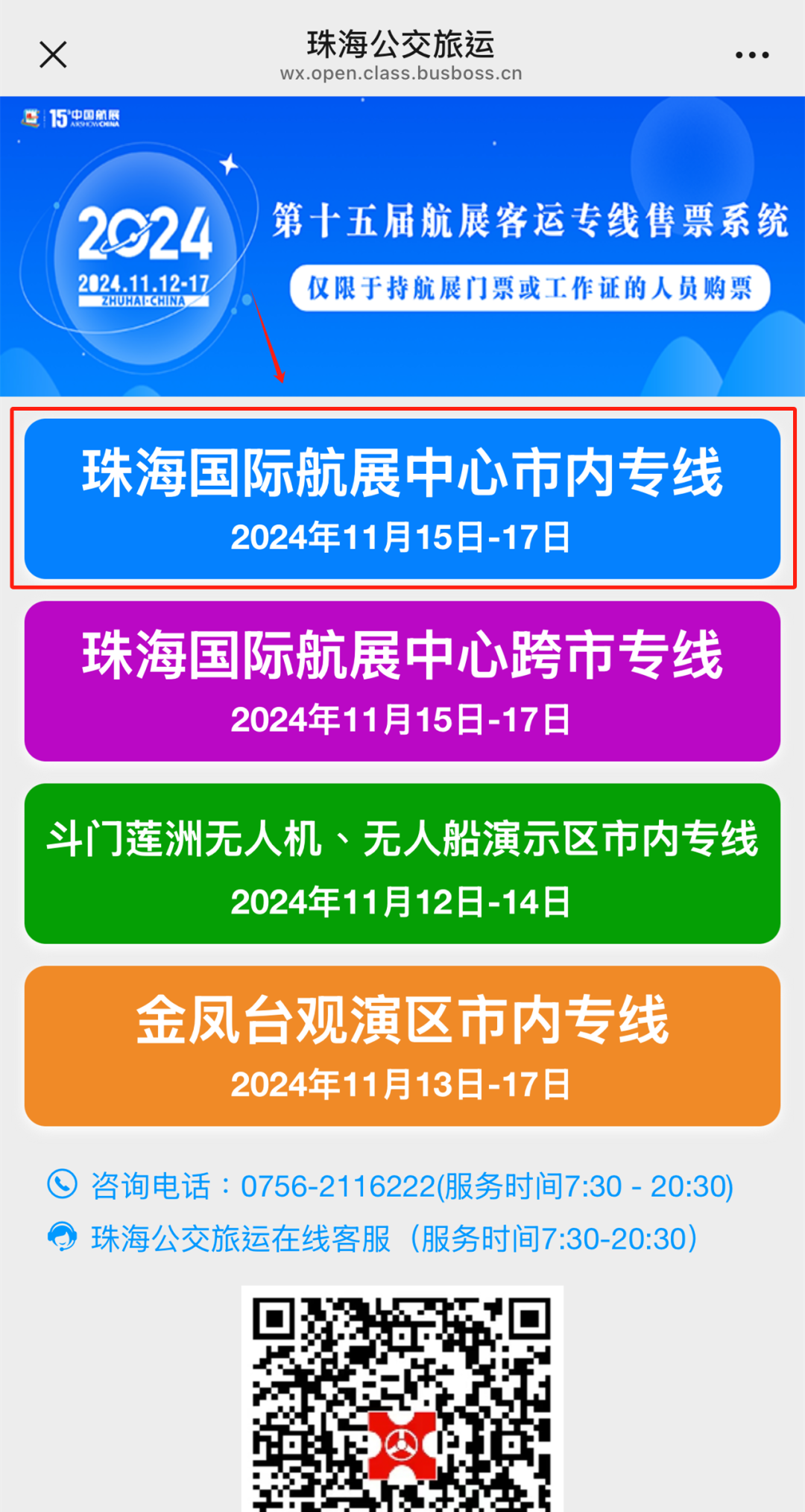Open 珠海公交旅运在线客服 chat
Viewport: 805px width, 1512px height.
pyautogui.click(x=373, y=1239)
